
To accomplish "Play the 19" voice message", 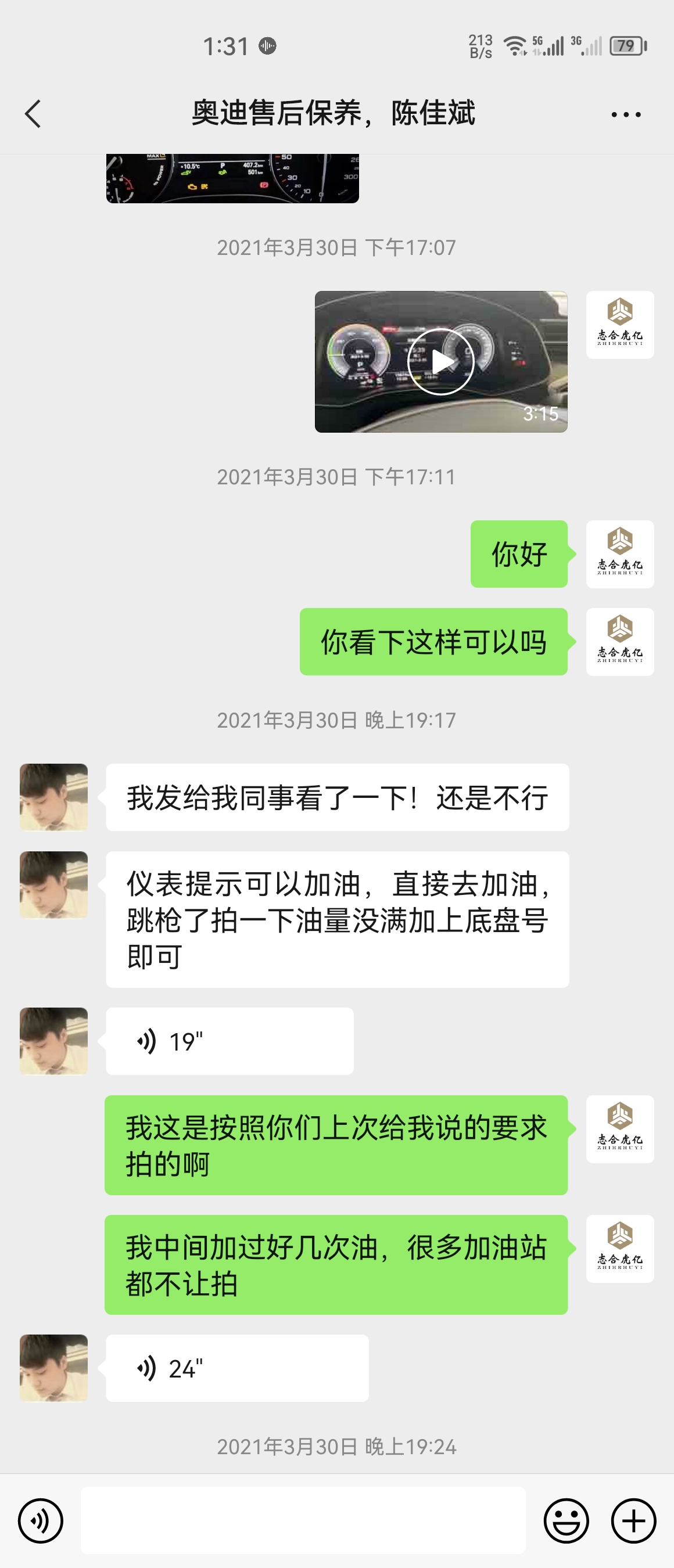I will point(229,1041).
